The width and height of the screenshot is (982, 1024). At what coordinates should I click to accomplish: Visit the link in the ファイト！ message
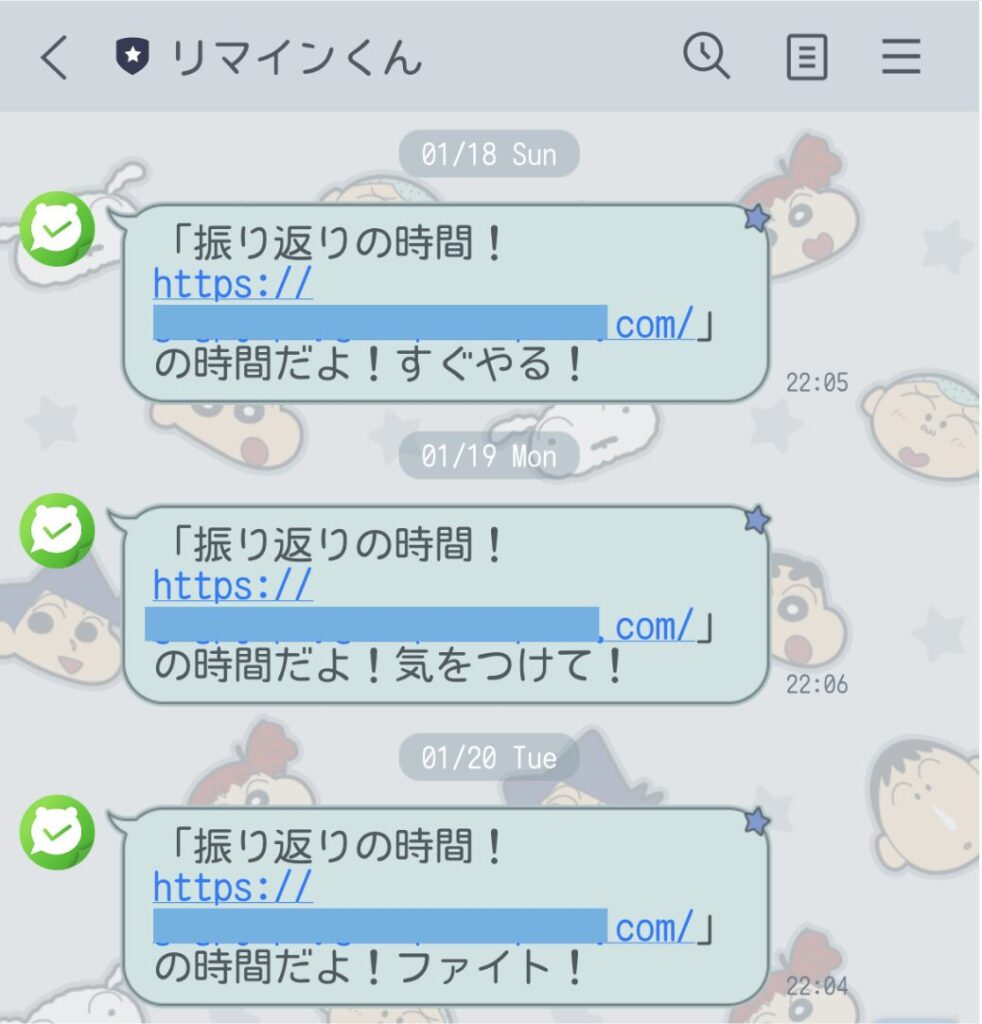click(233, 888)
